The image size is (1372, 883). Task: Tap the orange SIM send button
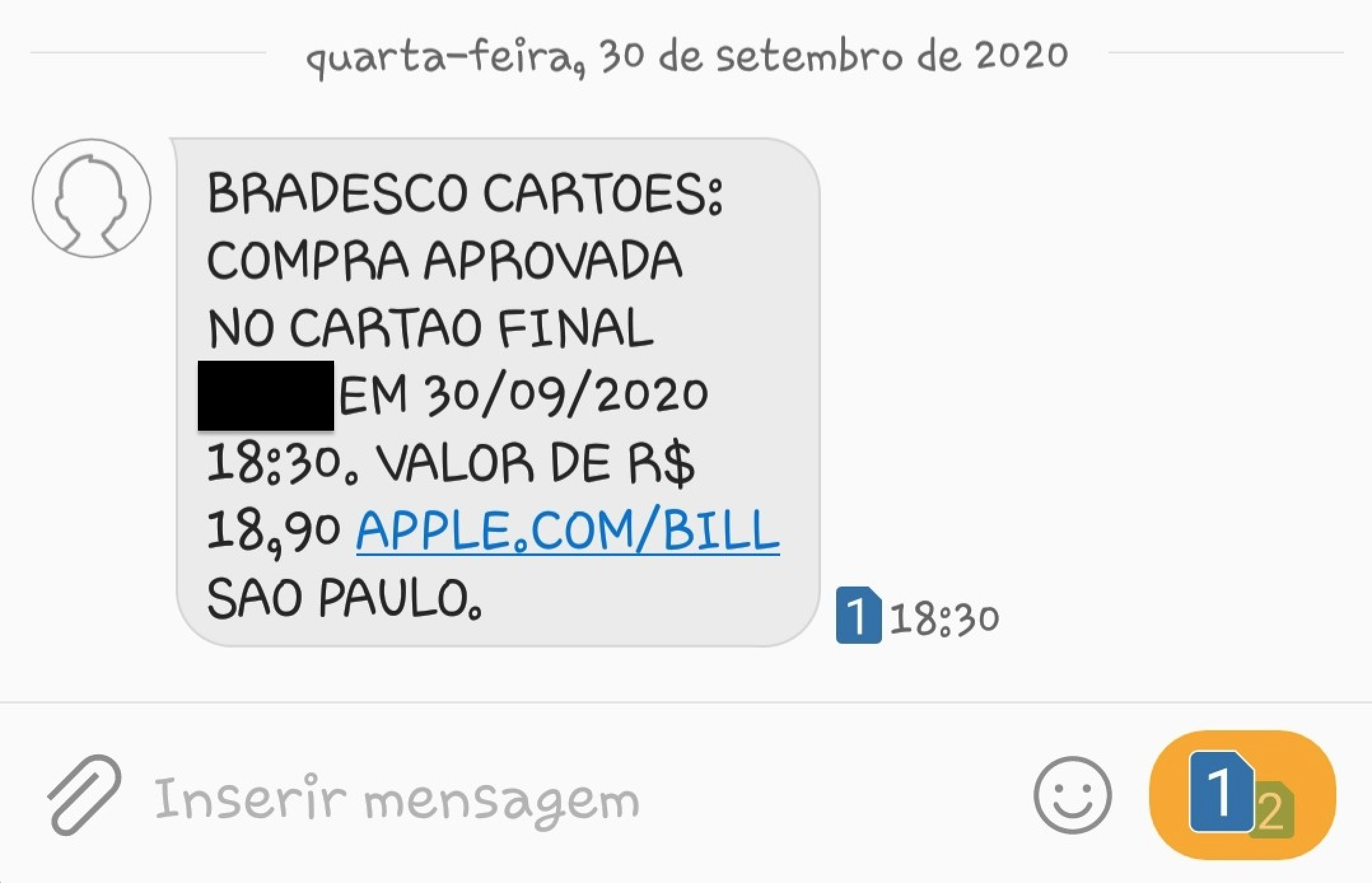(x=1242, y=795)
